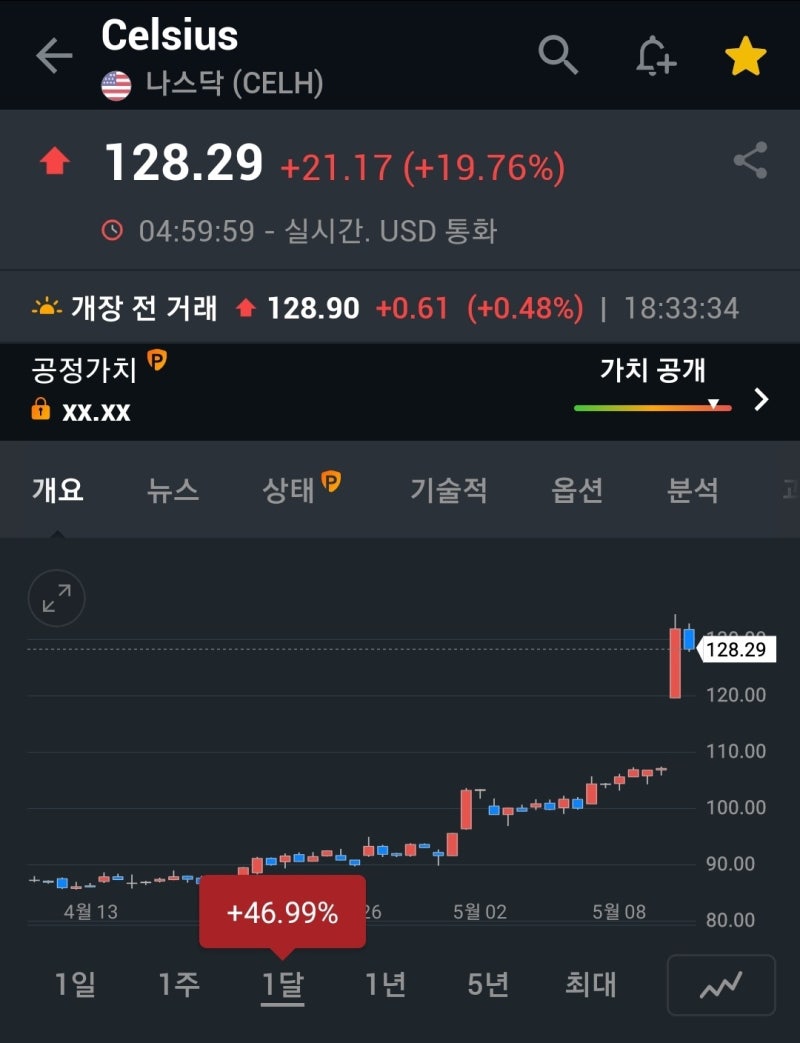The image size is (800, 1043).
Task: Tap the +46.99% performance tooltip
Action: 283,911
